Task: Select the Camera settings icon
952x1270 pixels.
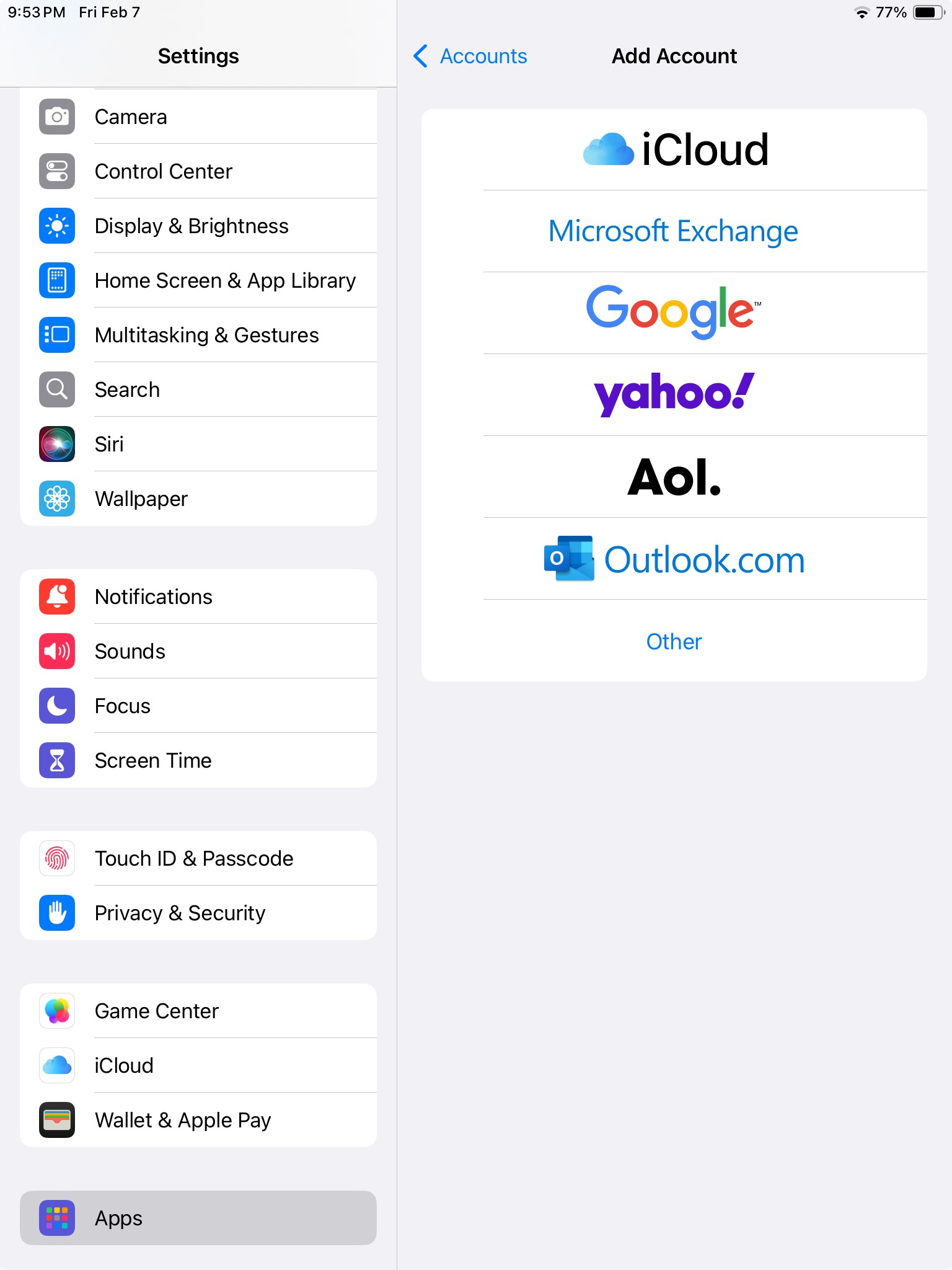Action: point(56,117)
